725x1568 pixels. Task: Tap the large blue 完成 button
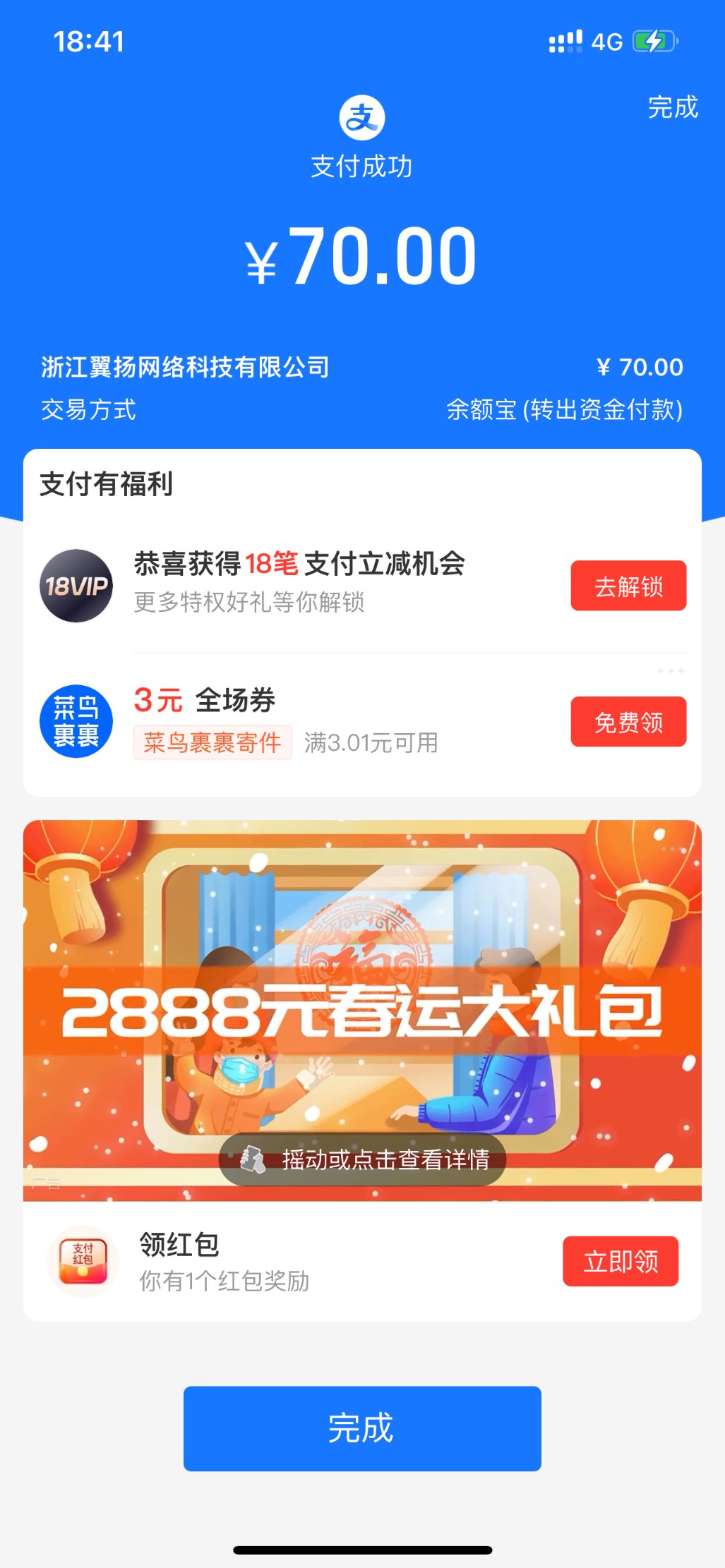pyautogui.click(x=362, y=1428)
